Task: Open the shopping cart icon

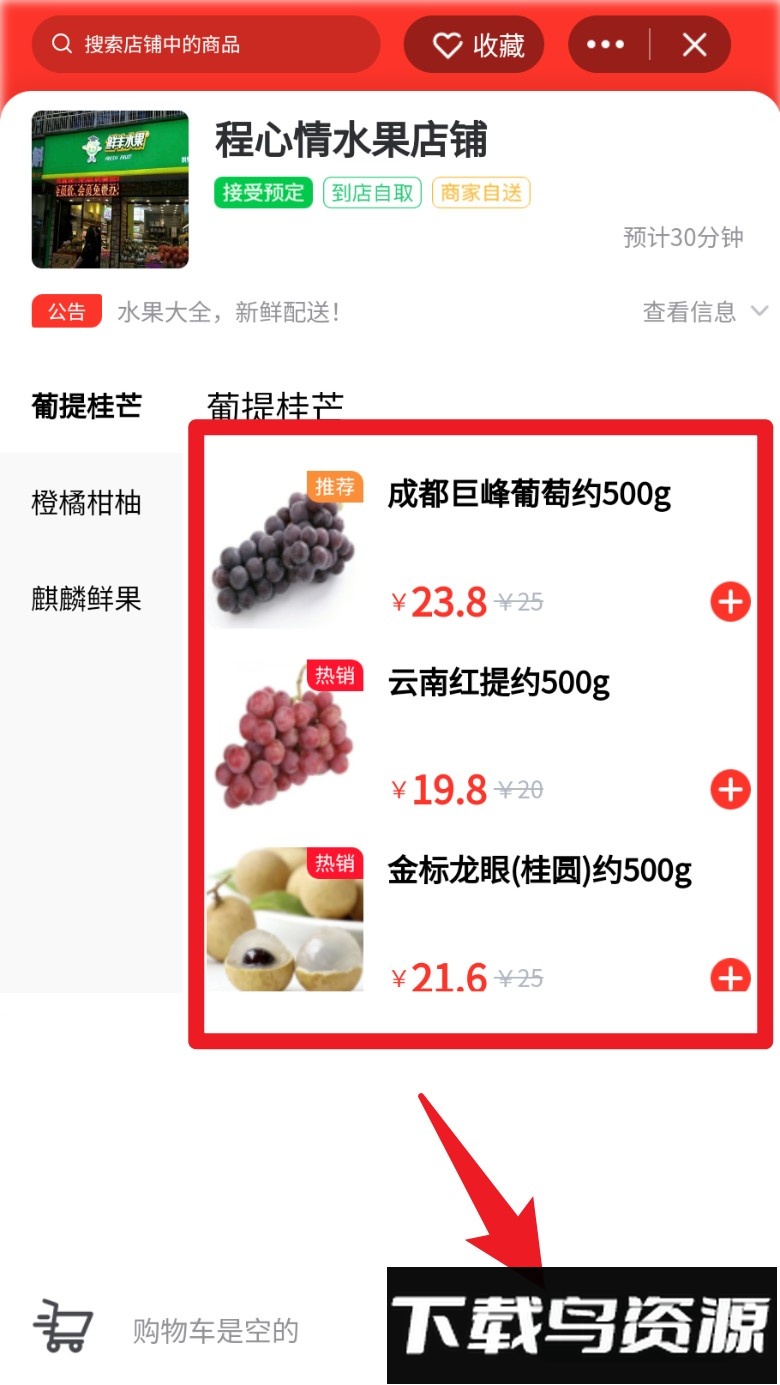Action: [x=63, y=1326]
